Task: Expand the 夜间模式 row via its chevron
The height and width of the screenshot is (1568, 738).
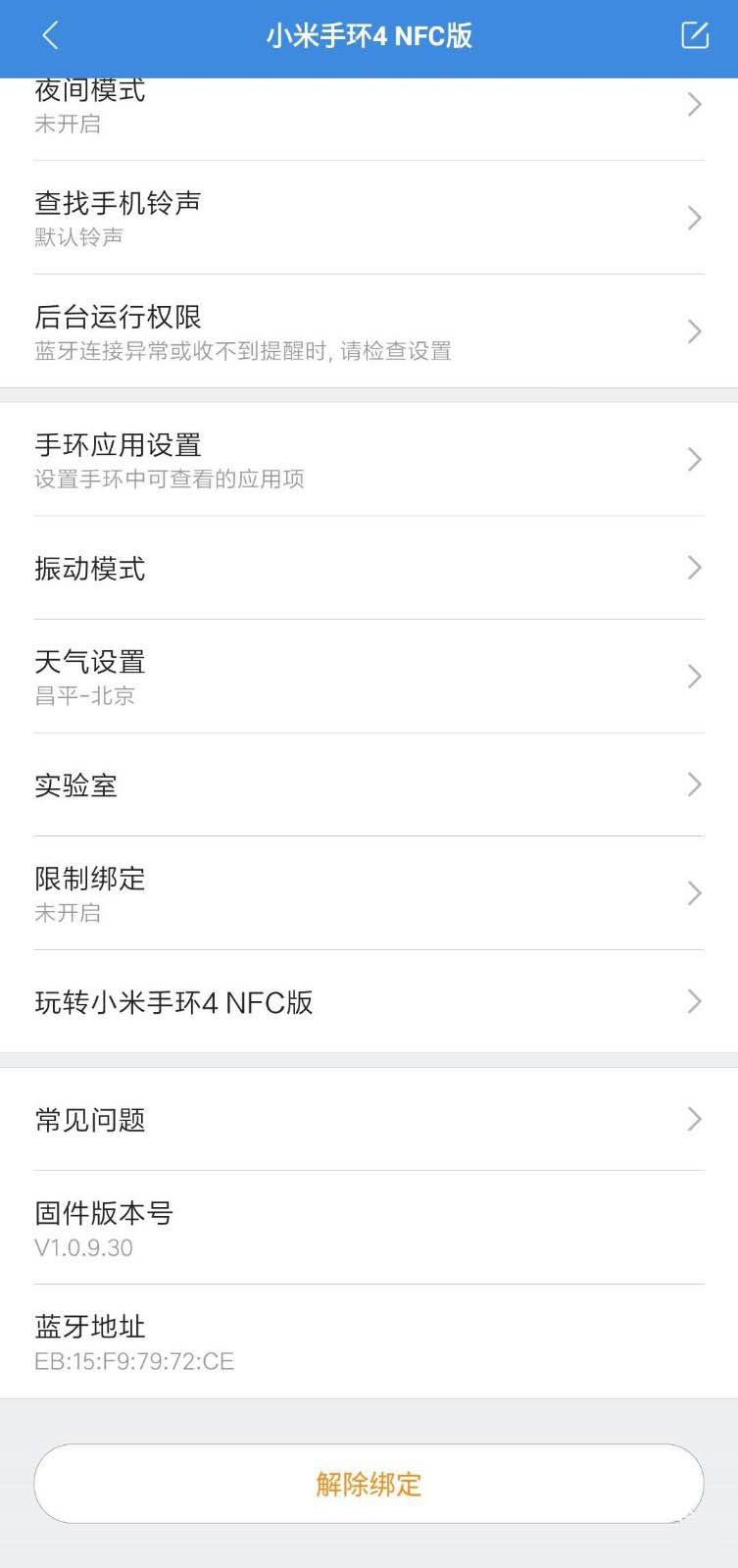Action: tap(694, 105)
